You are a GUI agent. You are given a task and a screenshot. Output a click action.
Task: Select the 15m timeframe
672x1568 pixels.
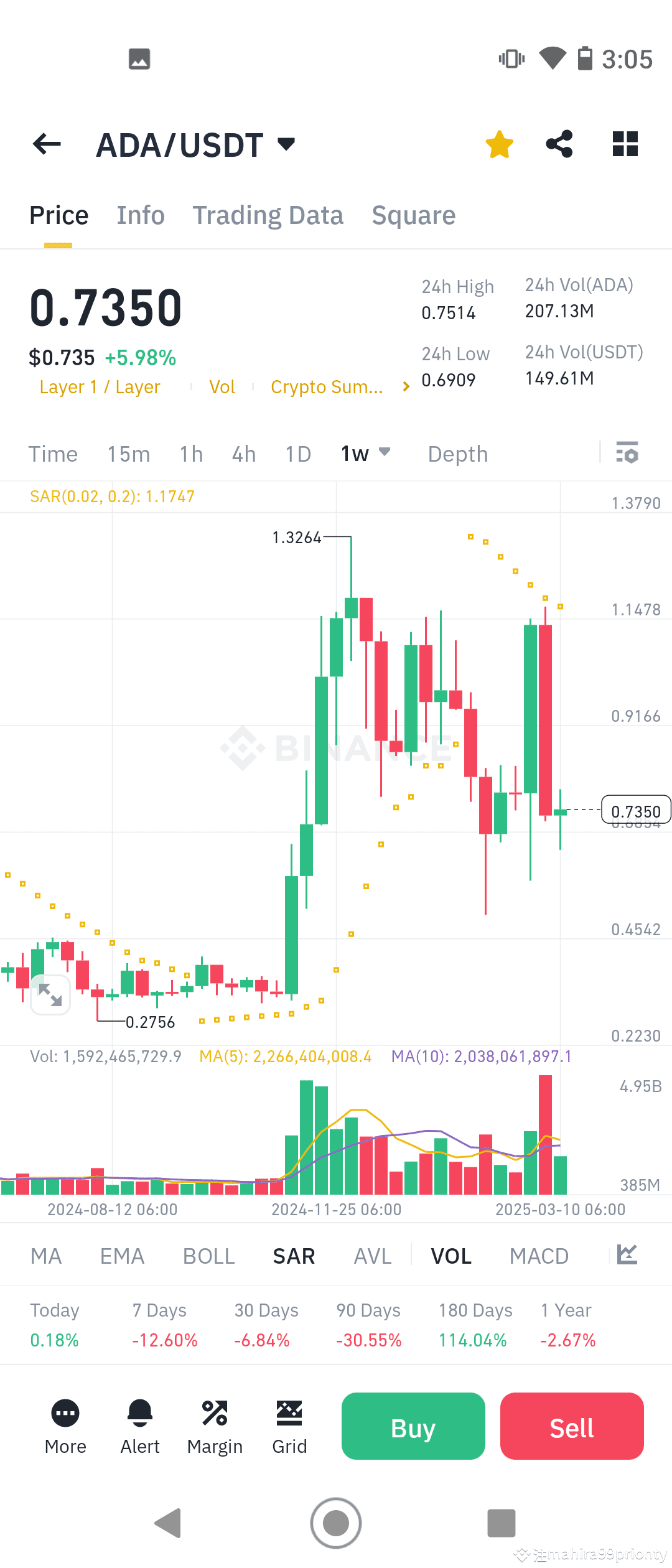point(128,454)
